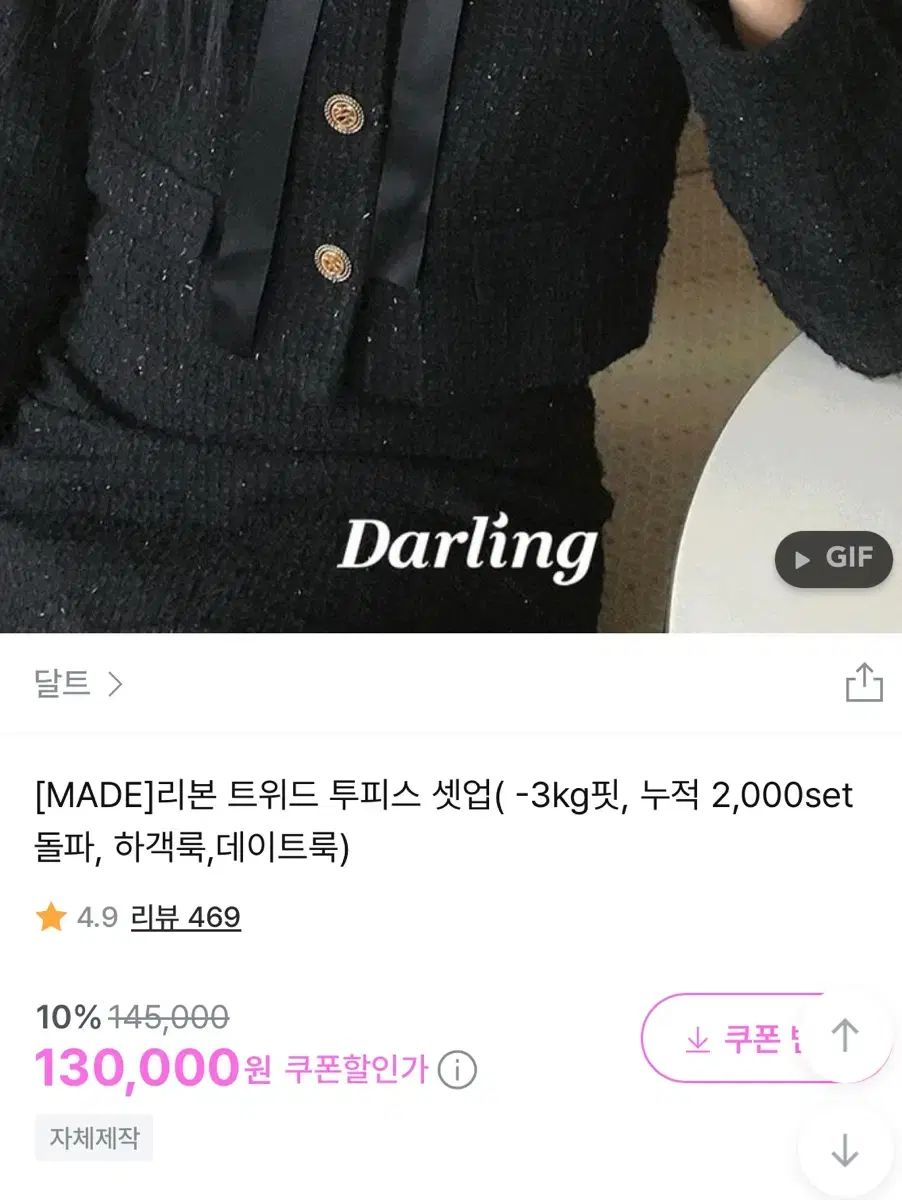Viewport: 902px width, 1200px height.
Task: Open the 469 reviews link
Action: [185, 917]
